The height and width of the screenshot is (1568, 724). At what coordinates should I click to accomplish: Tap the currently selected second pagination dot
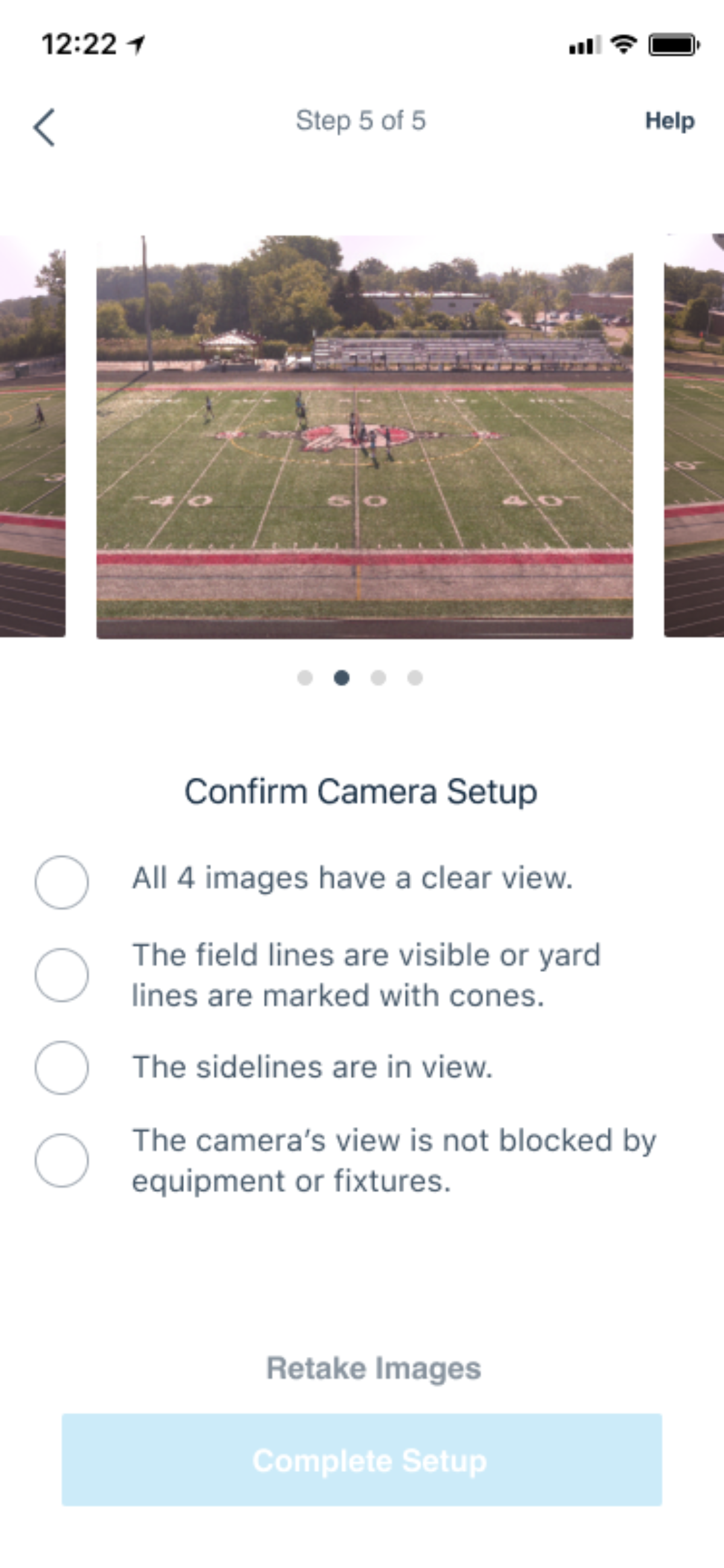click(x=342, y=678)
